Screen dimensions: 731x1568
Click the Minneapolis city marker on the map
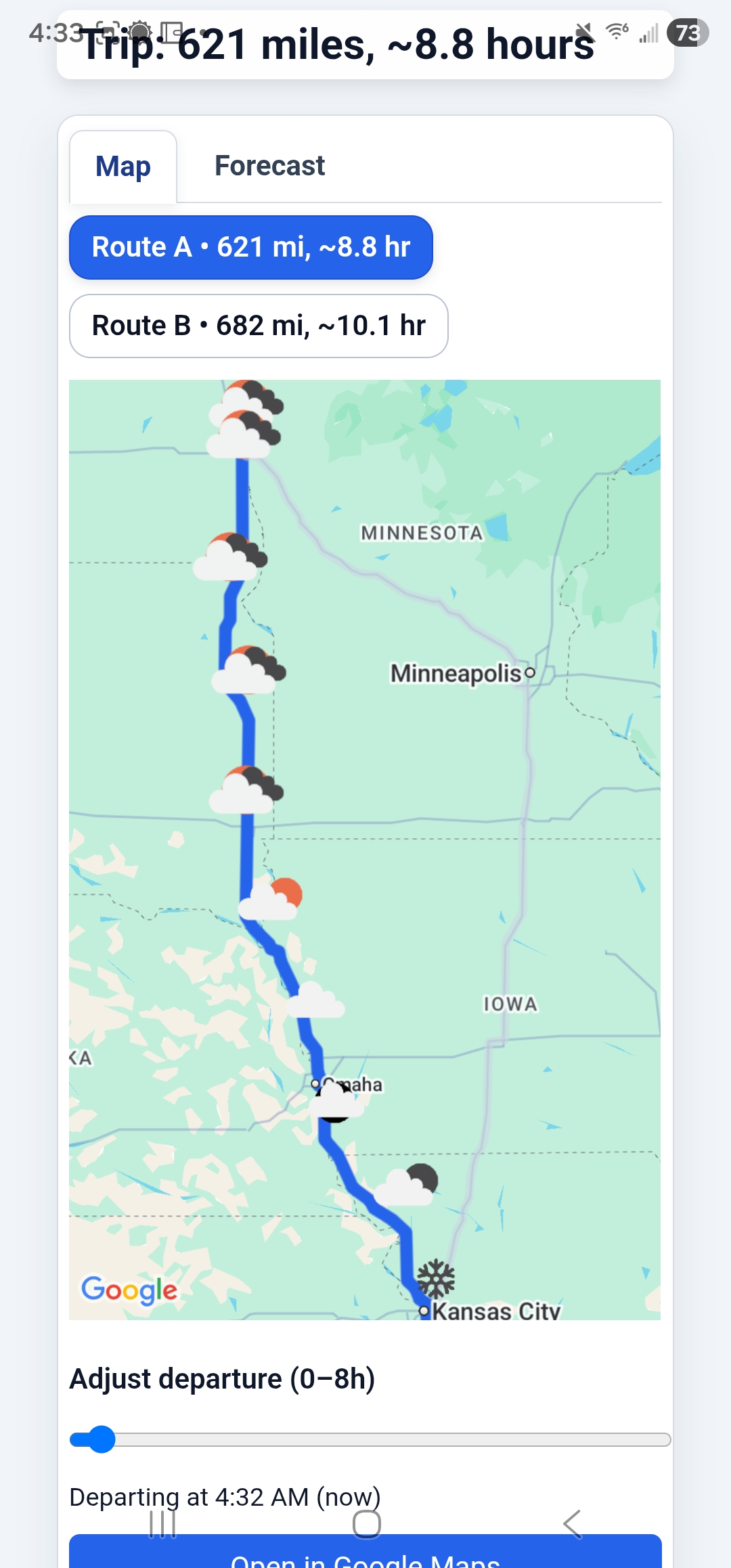pos(529,673)
